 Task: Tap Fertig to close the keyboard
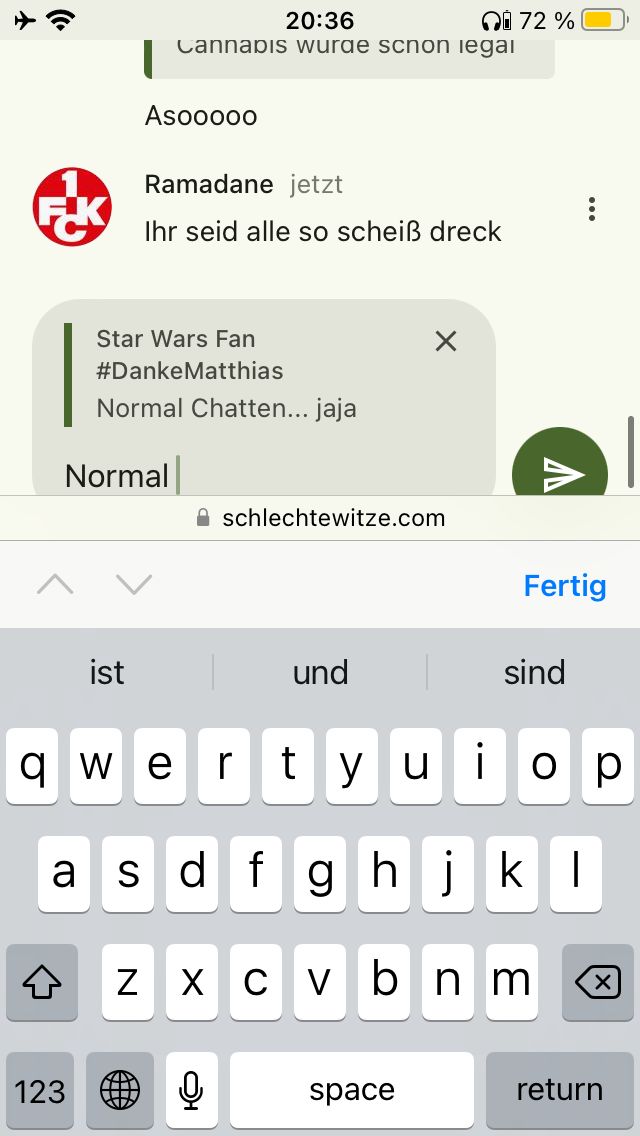[565, 585]
